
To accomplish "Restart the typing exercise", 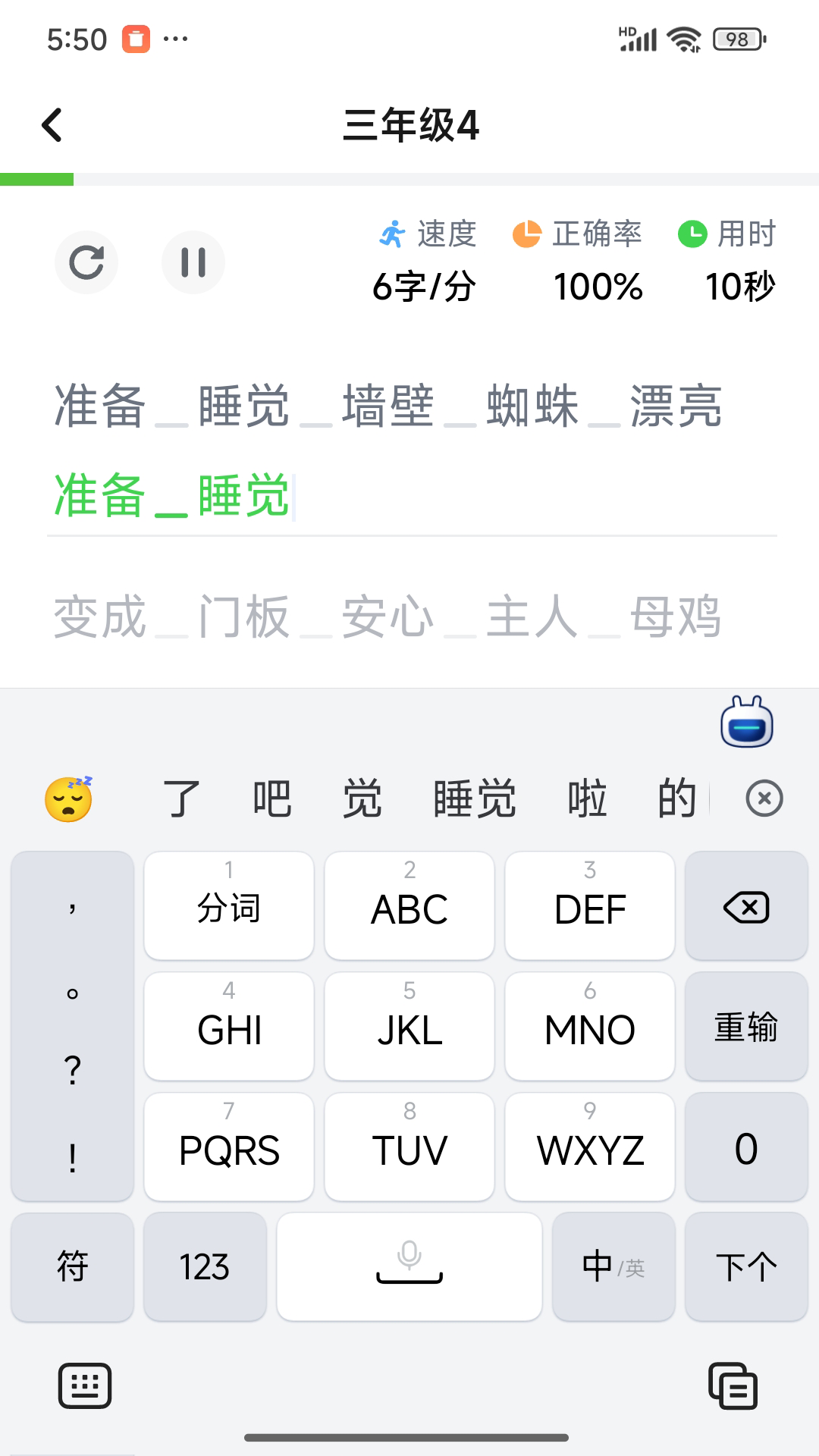I will [86, 262].
